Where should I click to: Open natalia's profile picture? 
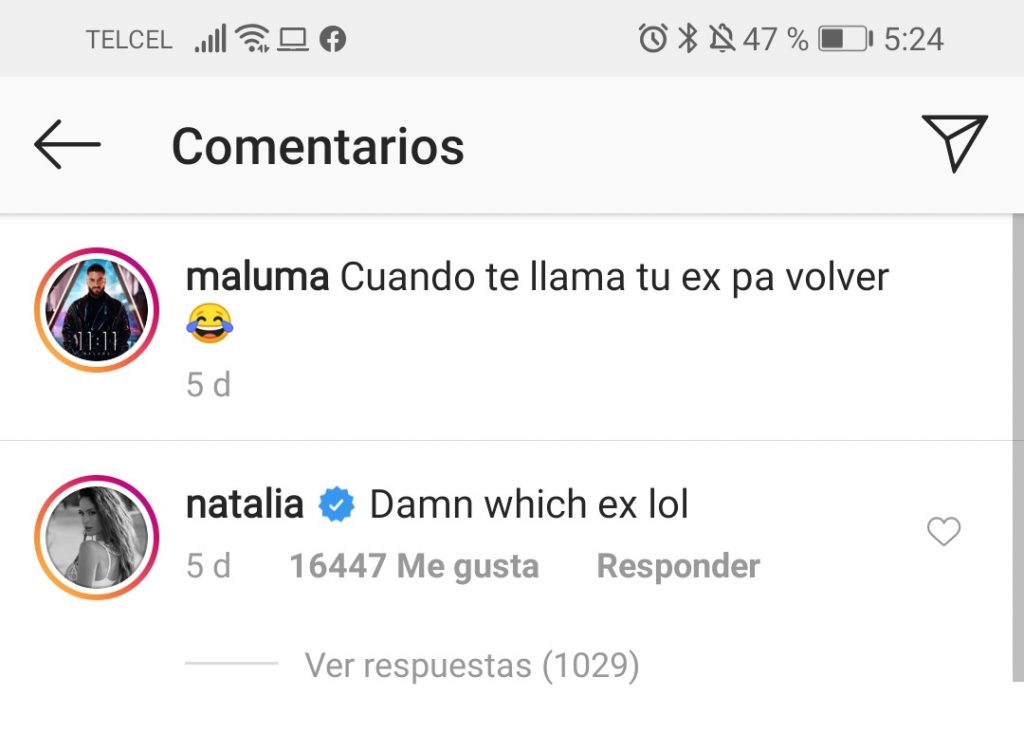[x=97, y=537]
